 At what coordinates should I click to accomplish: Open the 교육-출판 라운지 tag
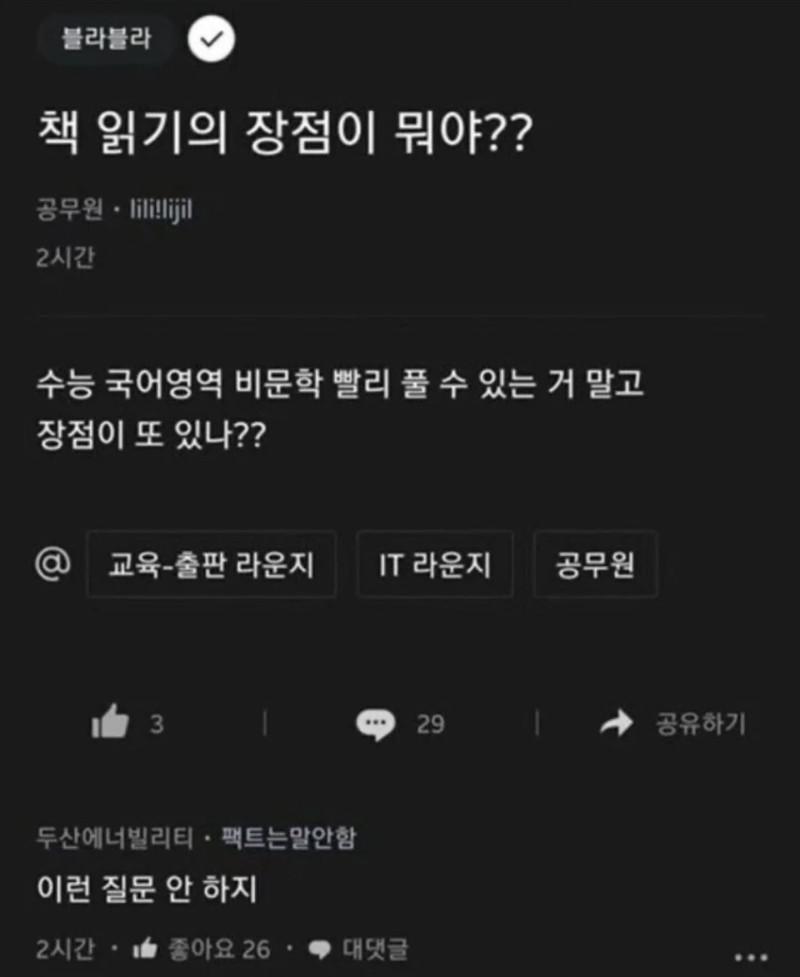[211, 565]
